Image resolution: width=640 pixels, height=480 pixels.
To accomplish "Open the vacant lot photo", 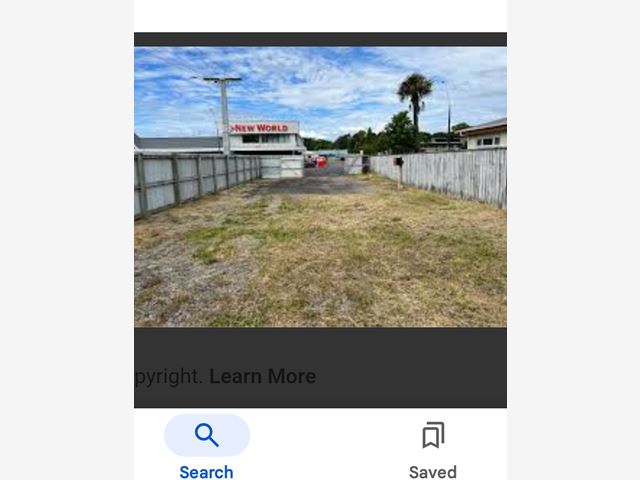I will click(320, 187).
